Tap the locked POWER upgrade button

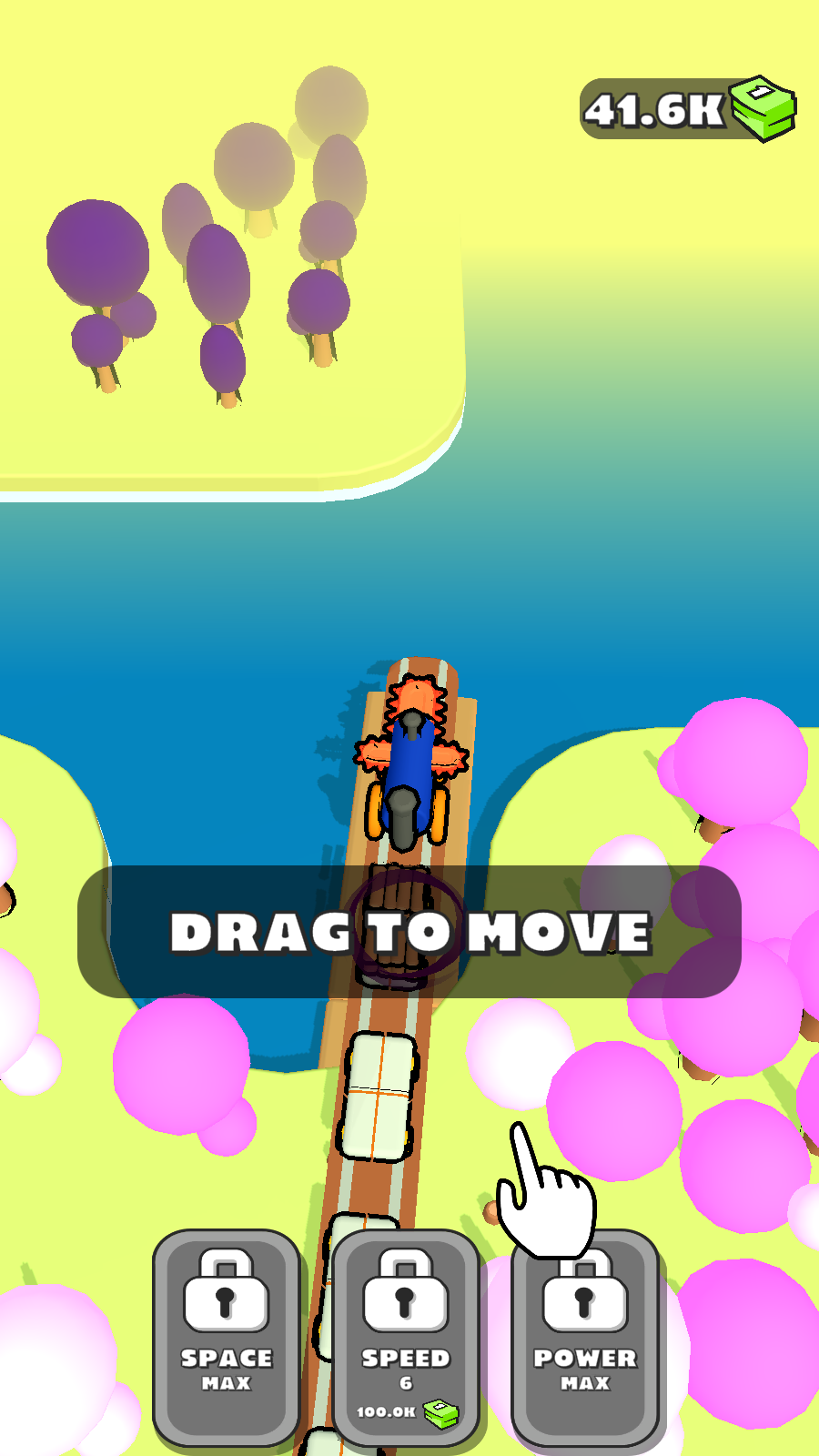(585, 1338)
